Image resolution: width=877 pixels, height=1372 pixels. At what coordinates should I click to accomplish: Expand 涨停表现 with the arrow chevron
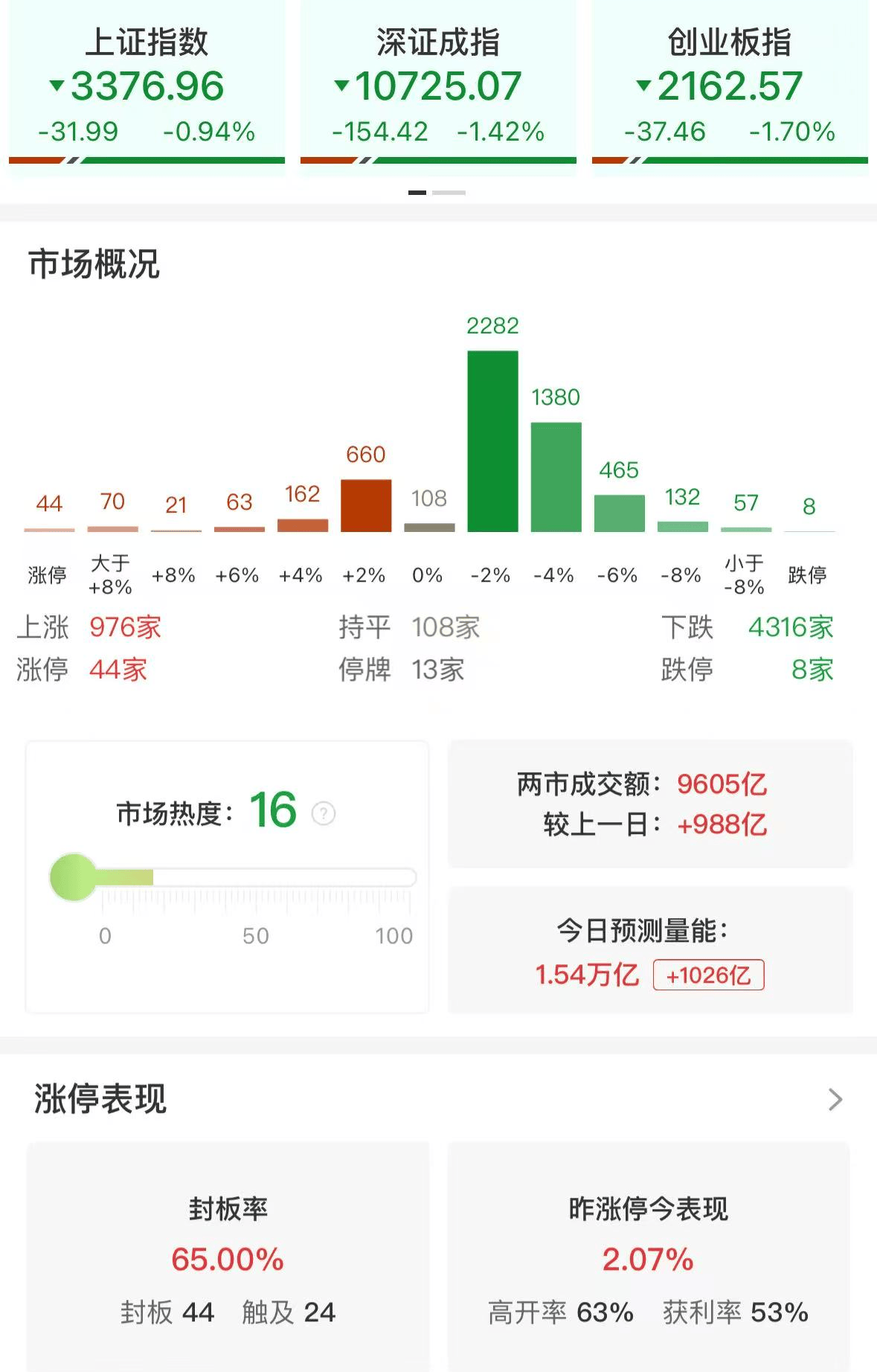[835, 1099]
